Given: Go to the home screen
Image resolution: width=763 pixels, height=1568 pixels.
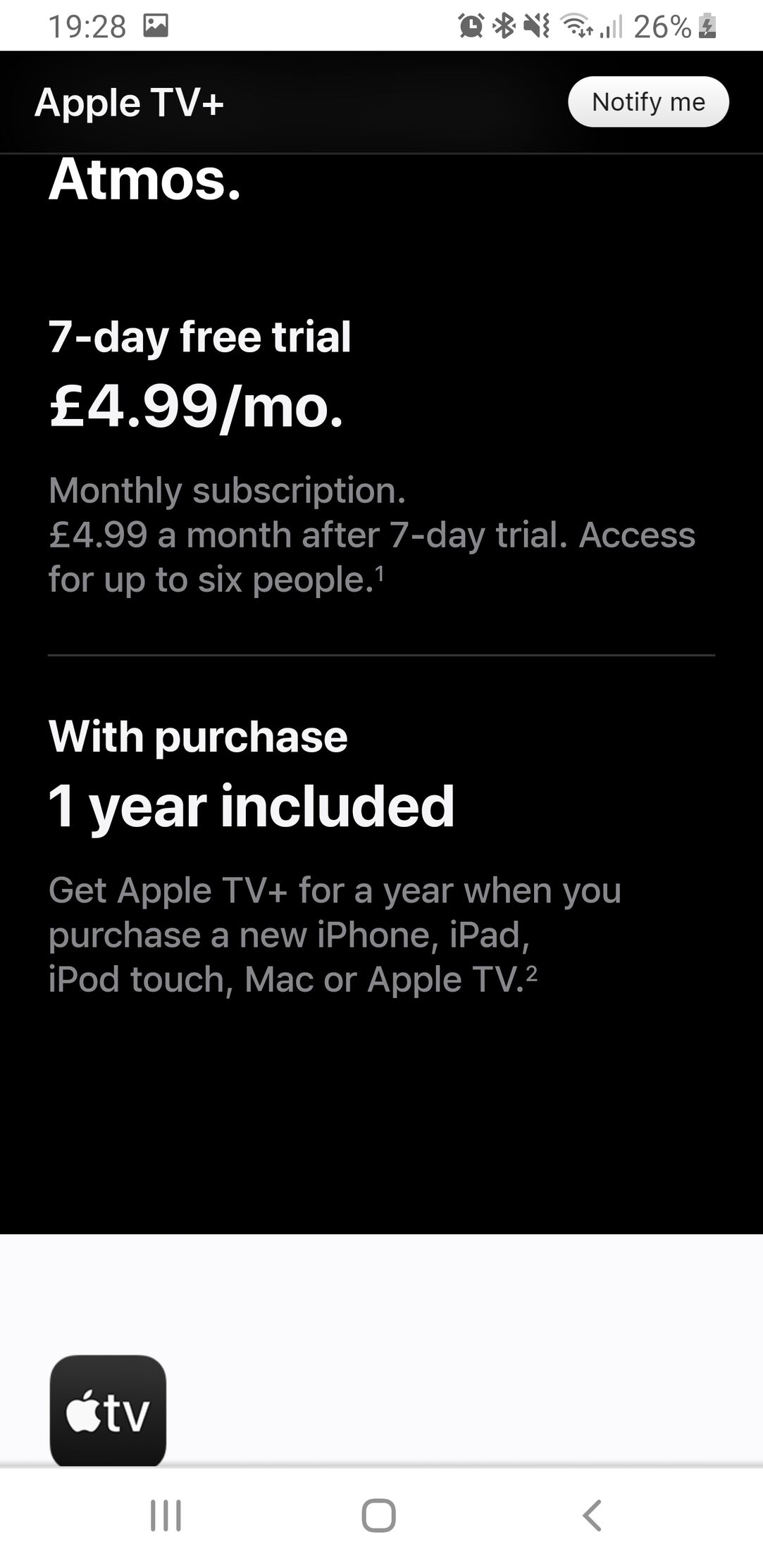Looking at the screenshot, I should pyautogui.click(x=378, y=1514).
